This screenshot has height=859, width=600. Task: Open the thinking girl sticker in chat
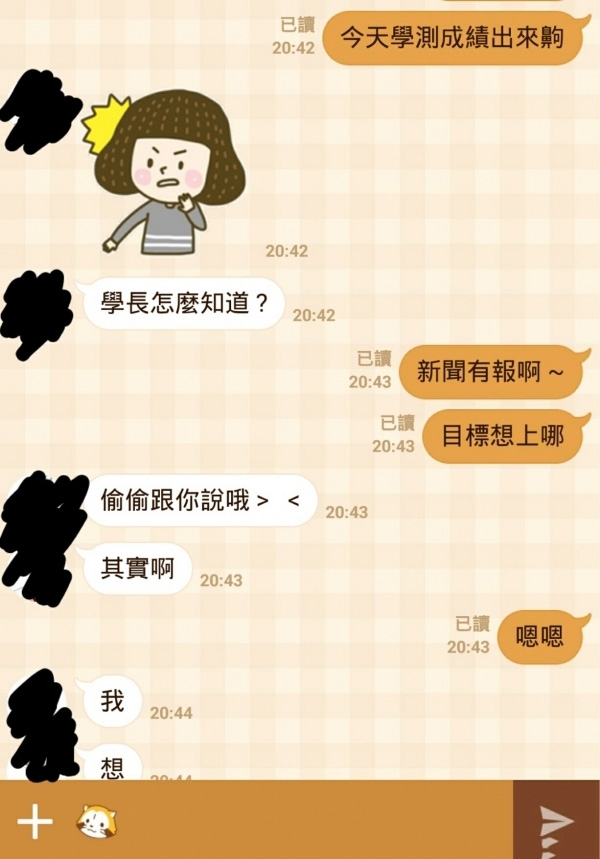[x=169, y=172]
